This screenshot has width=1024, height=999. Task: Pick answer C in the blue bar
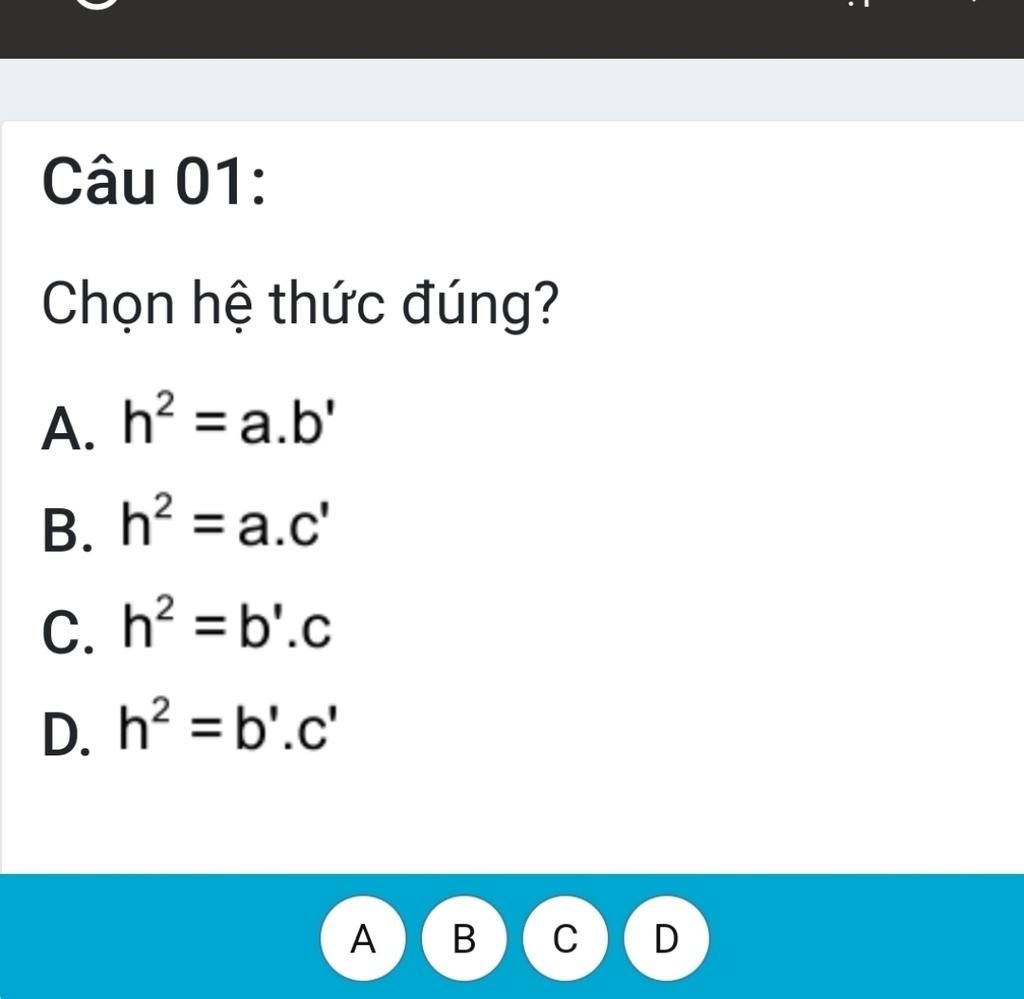565,938
